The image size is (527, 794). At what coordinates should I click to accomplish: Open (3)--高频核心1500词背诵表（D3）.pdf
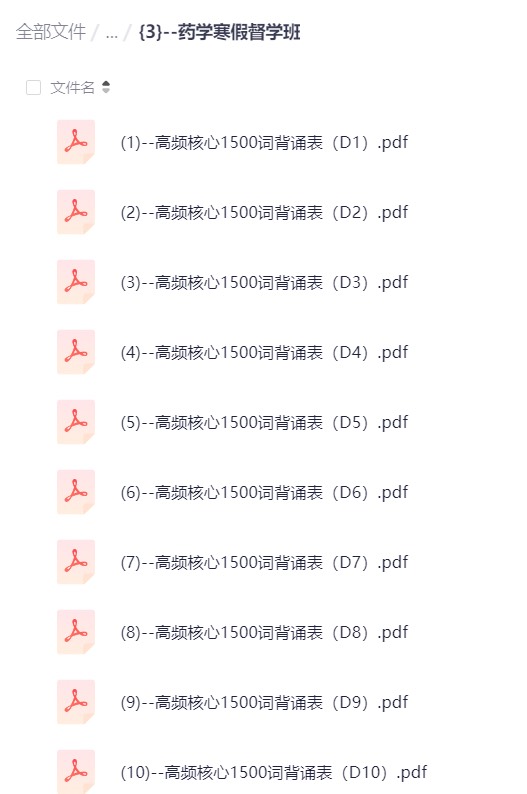pos(264,282)
